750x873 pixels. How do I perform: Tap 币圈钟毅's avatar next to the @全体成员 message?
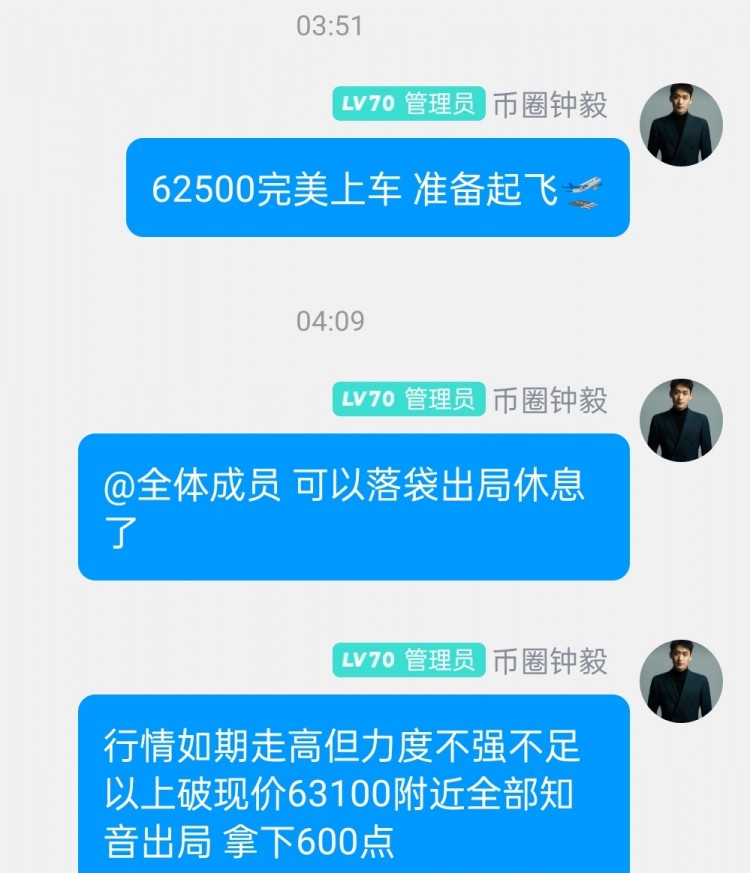tap(681, 421)
